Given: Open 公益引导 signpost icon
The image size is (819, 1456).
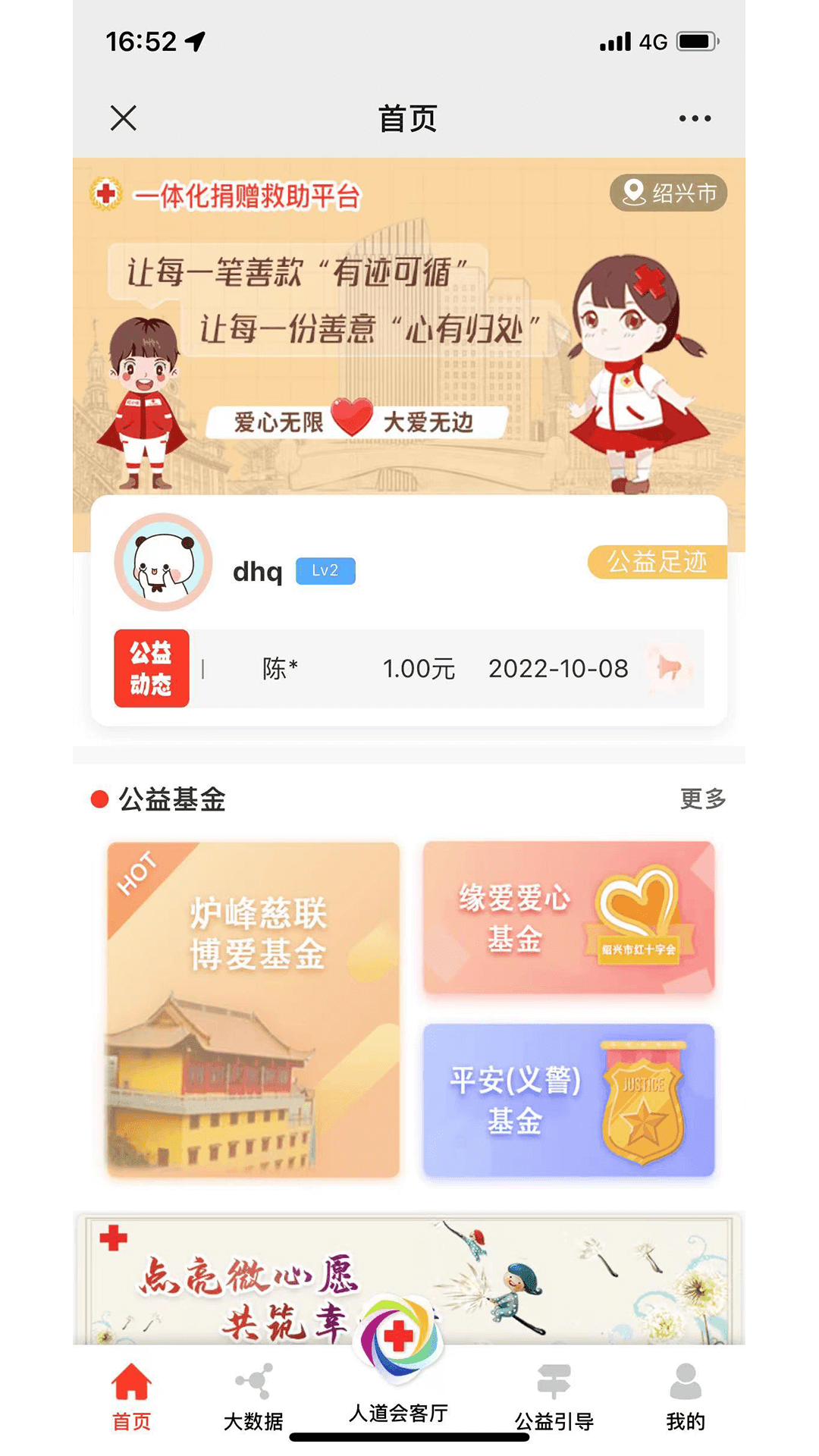Looking at the screenshot, I should [x=554, y=1382].
